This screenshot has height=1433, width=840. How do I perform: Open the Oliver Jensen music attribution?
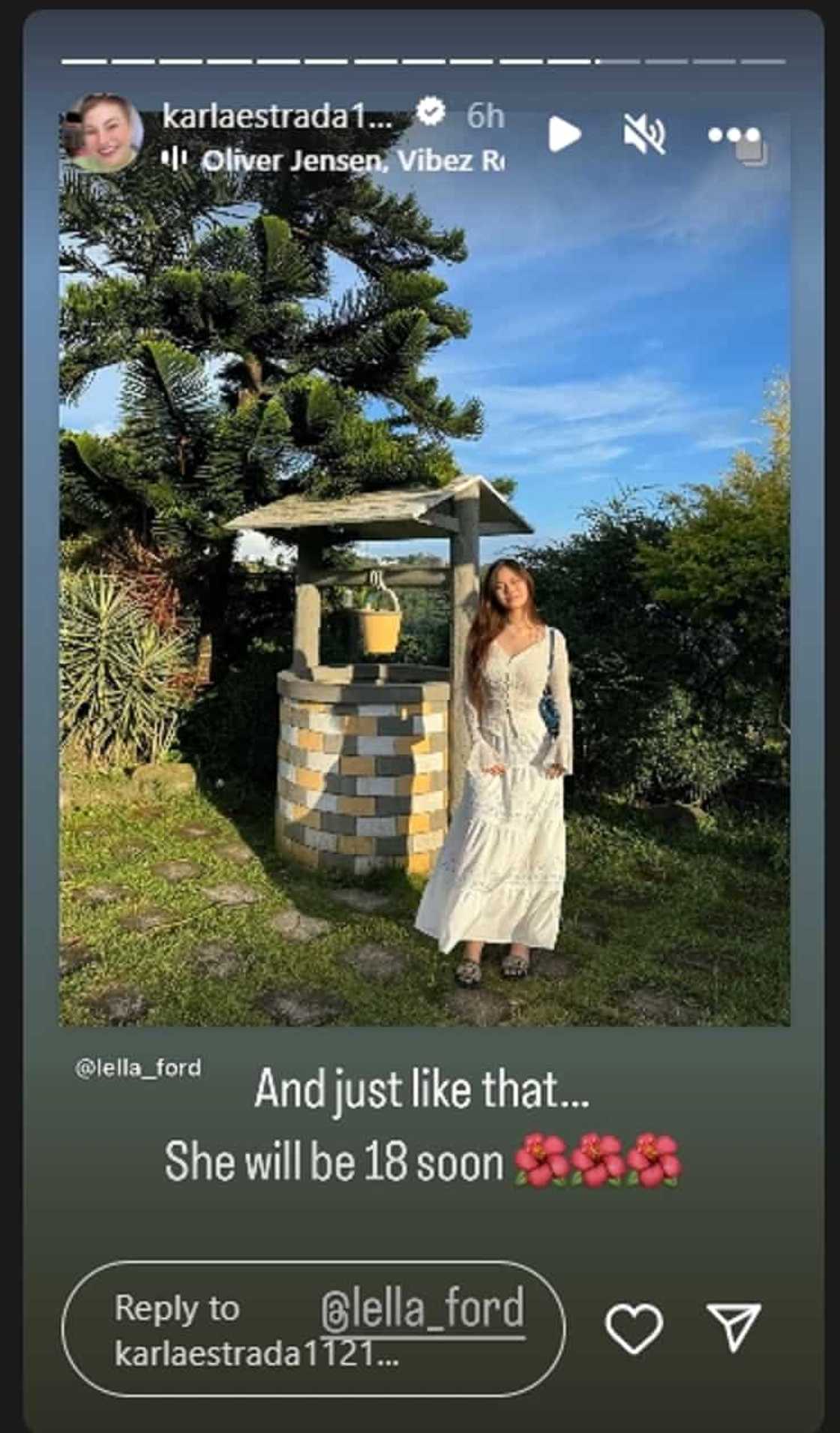pos(352,161)
